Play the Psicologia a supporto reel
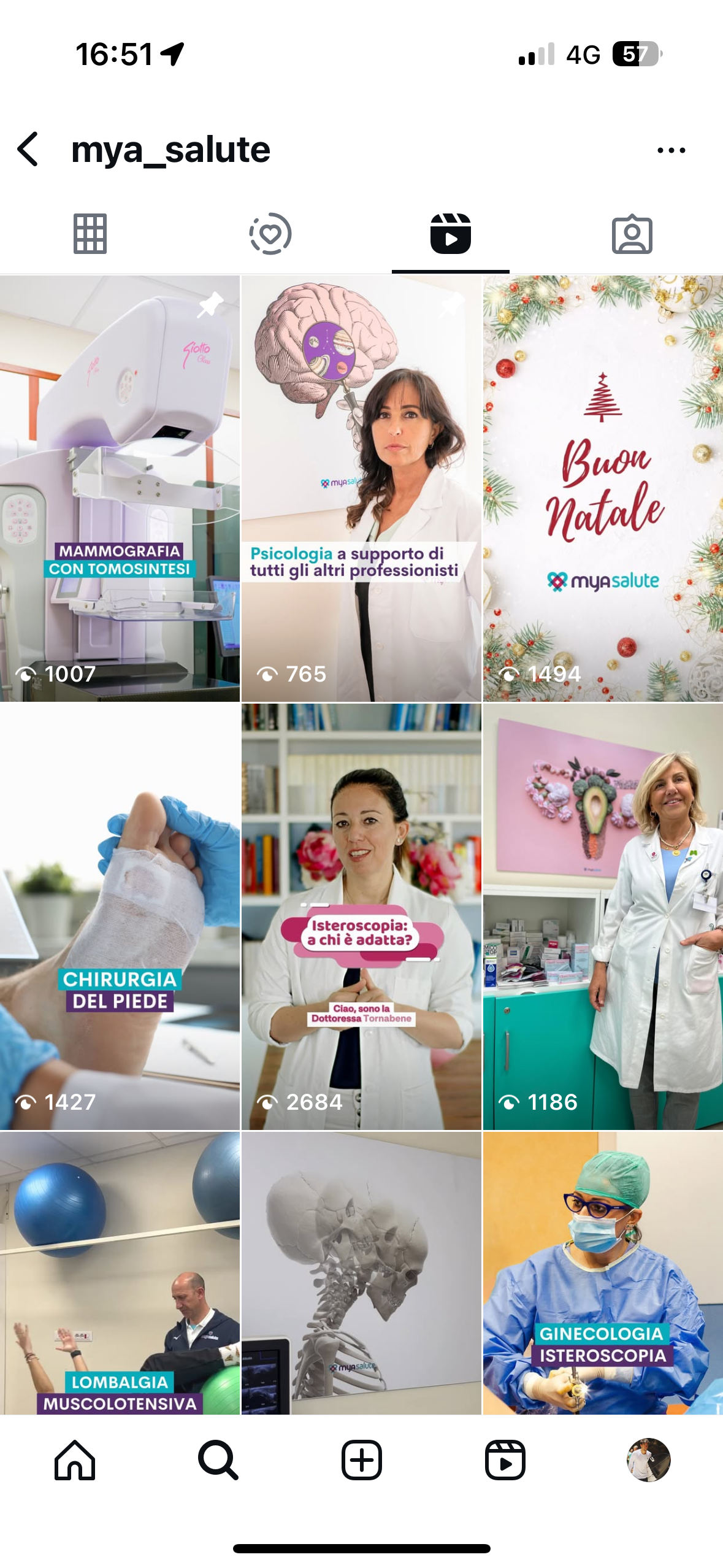Viewport: 723px width, 1568px height. pyautogui.click(x=361, y=488)
